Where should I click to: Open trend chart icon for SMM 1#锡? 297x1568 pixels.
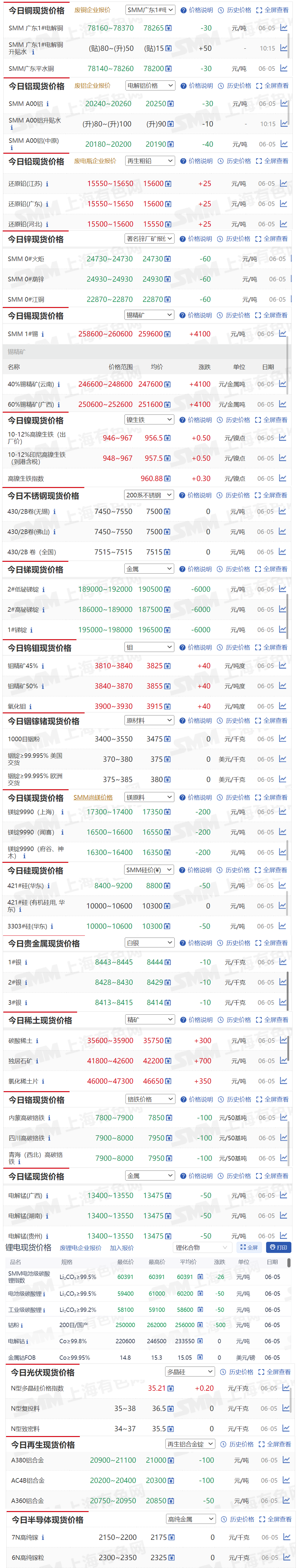coord(282,334)
